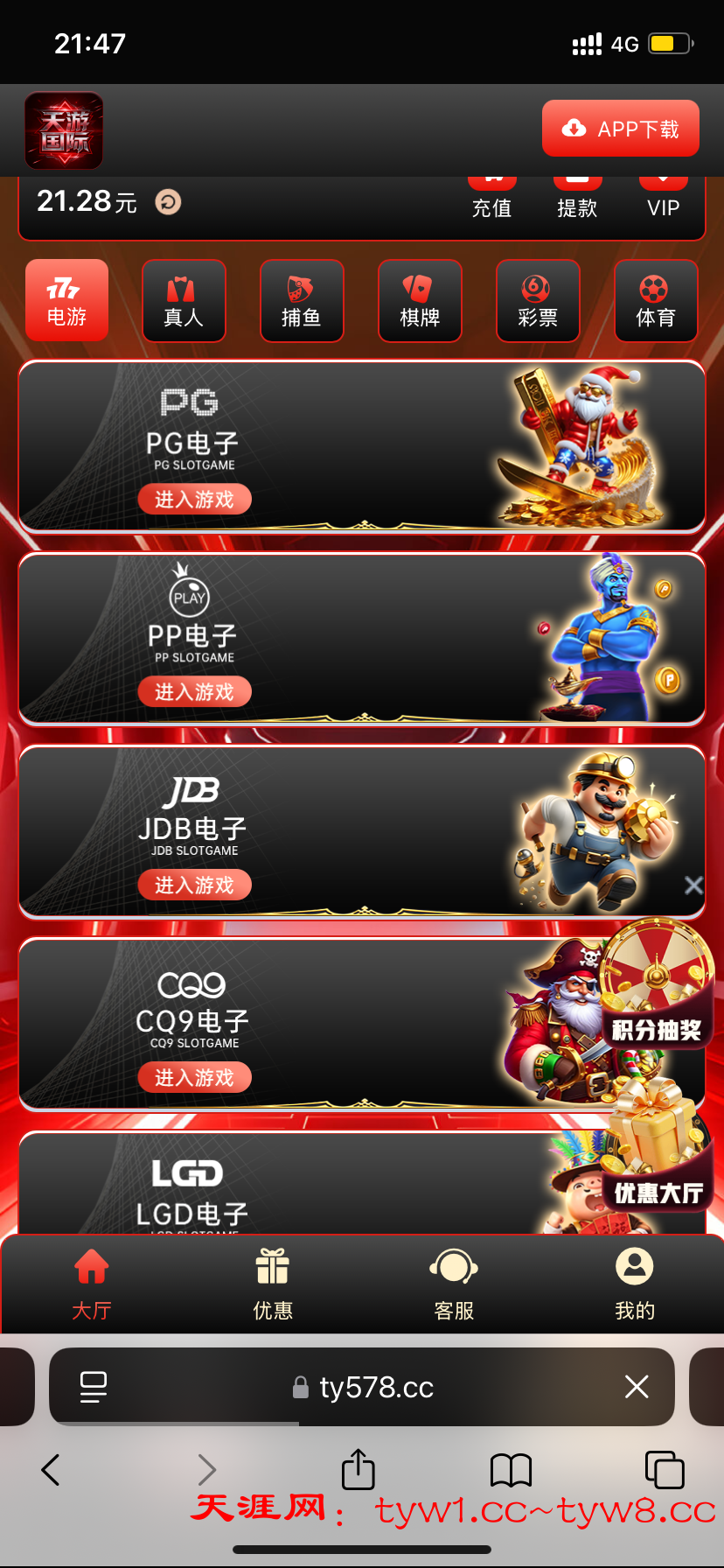The image size is (724, 1568).
Task: Enter game on PG电子 card
Action: click(x=194, y=500)
